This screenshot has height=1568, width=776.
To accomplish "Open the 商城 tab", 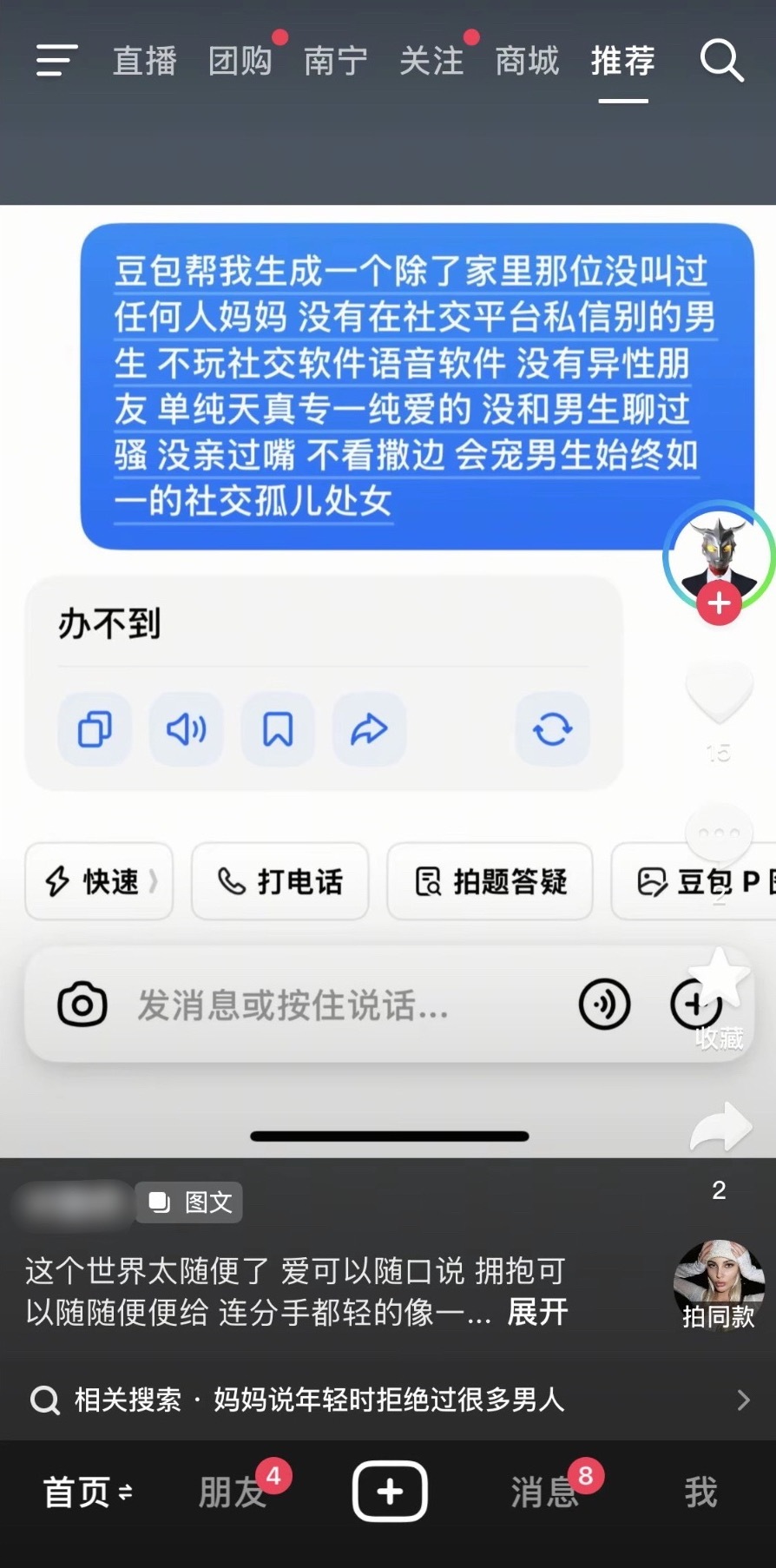I will point(527,61).
